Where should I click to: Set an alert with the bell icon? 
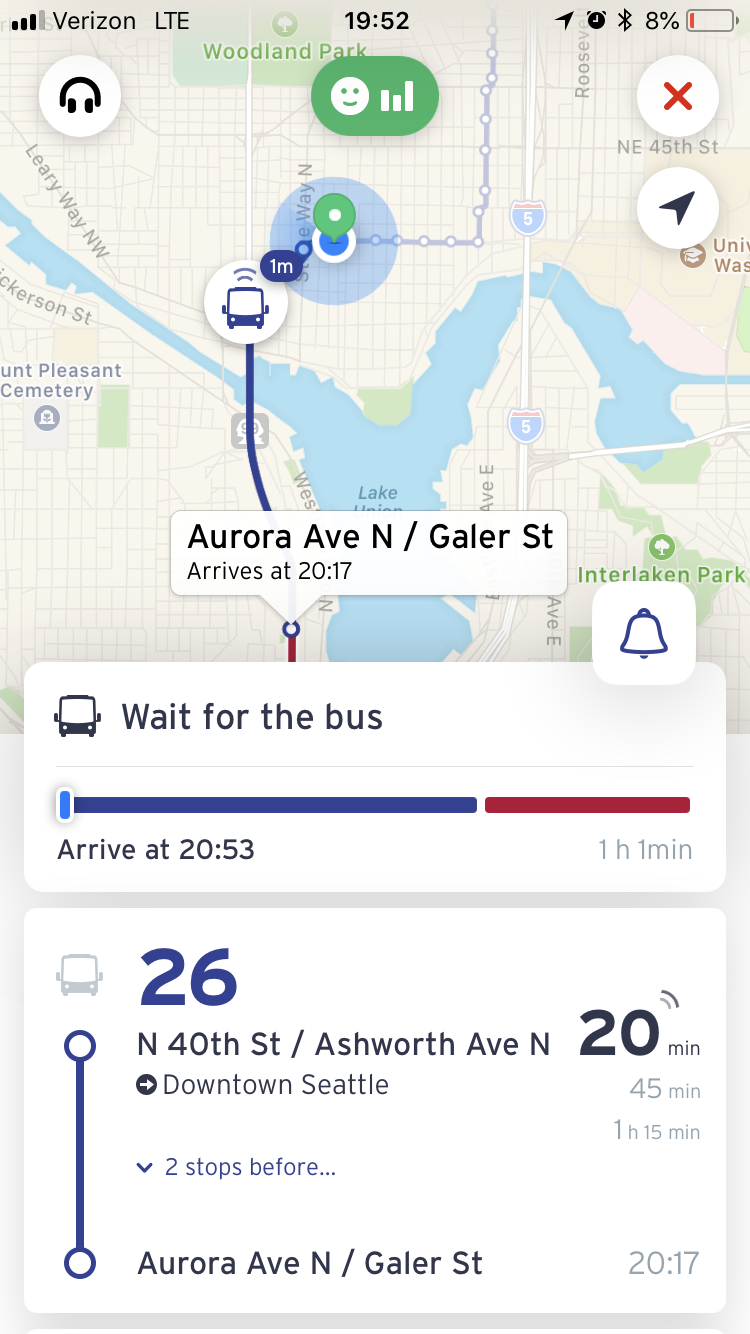[x=644, y=634]
